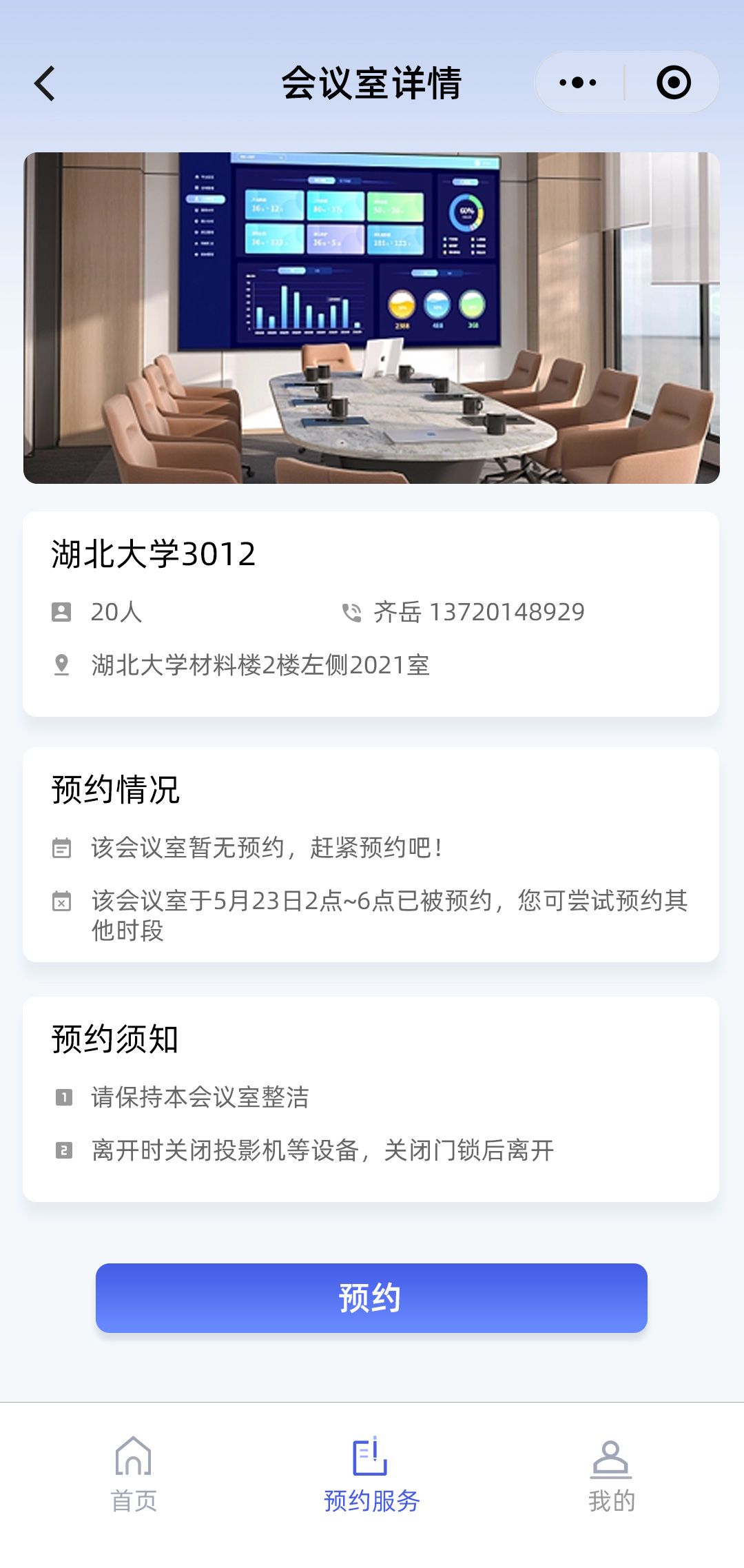Click the phone number 13720148929

click(508, 611)
